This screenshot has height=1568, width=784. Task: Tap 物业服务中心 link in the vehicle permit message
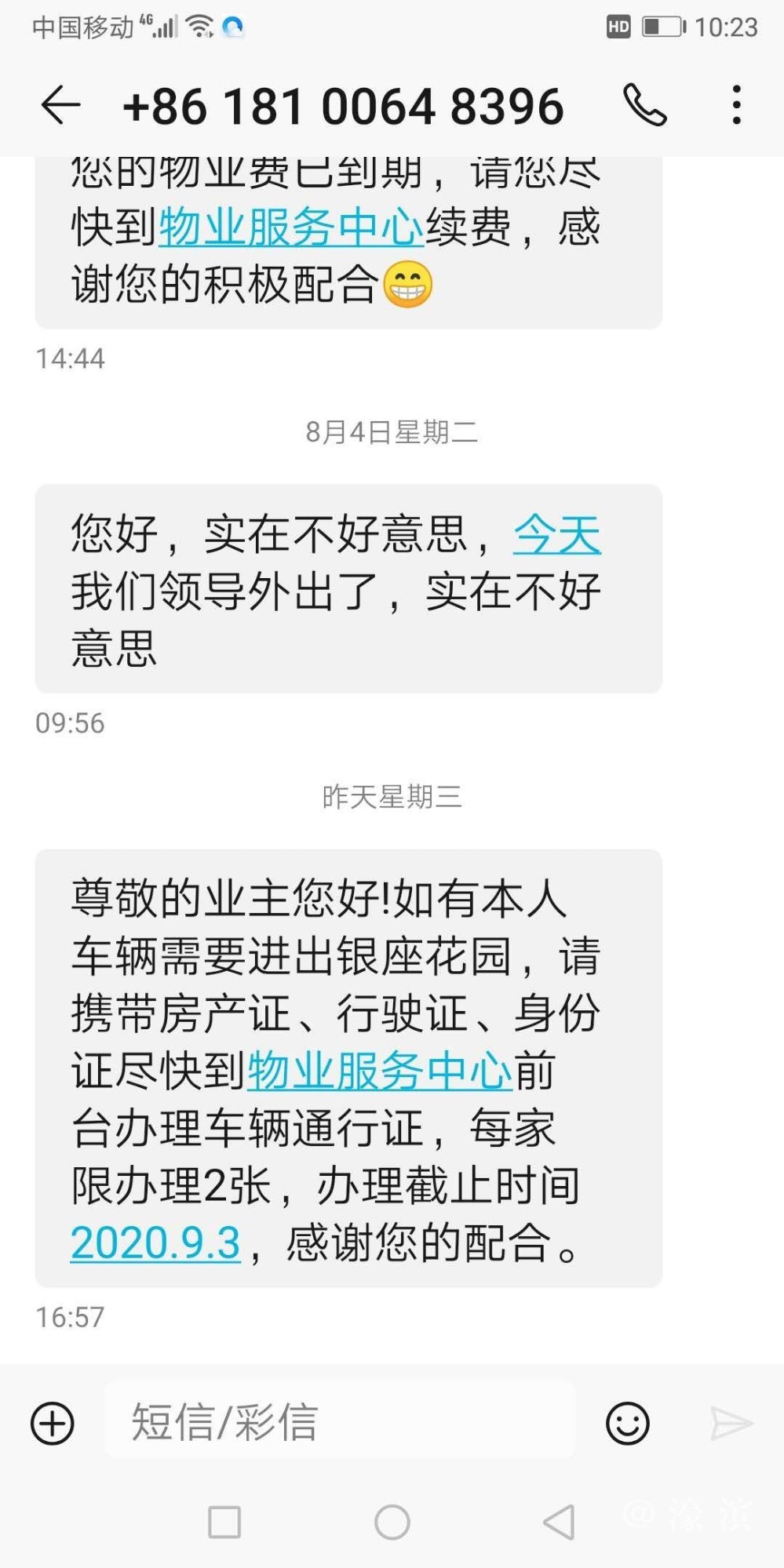(x=380, y=1071)
